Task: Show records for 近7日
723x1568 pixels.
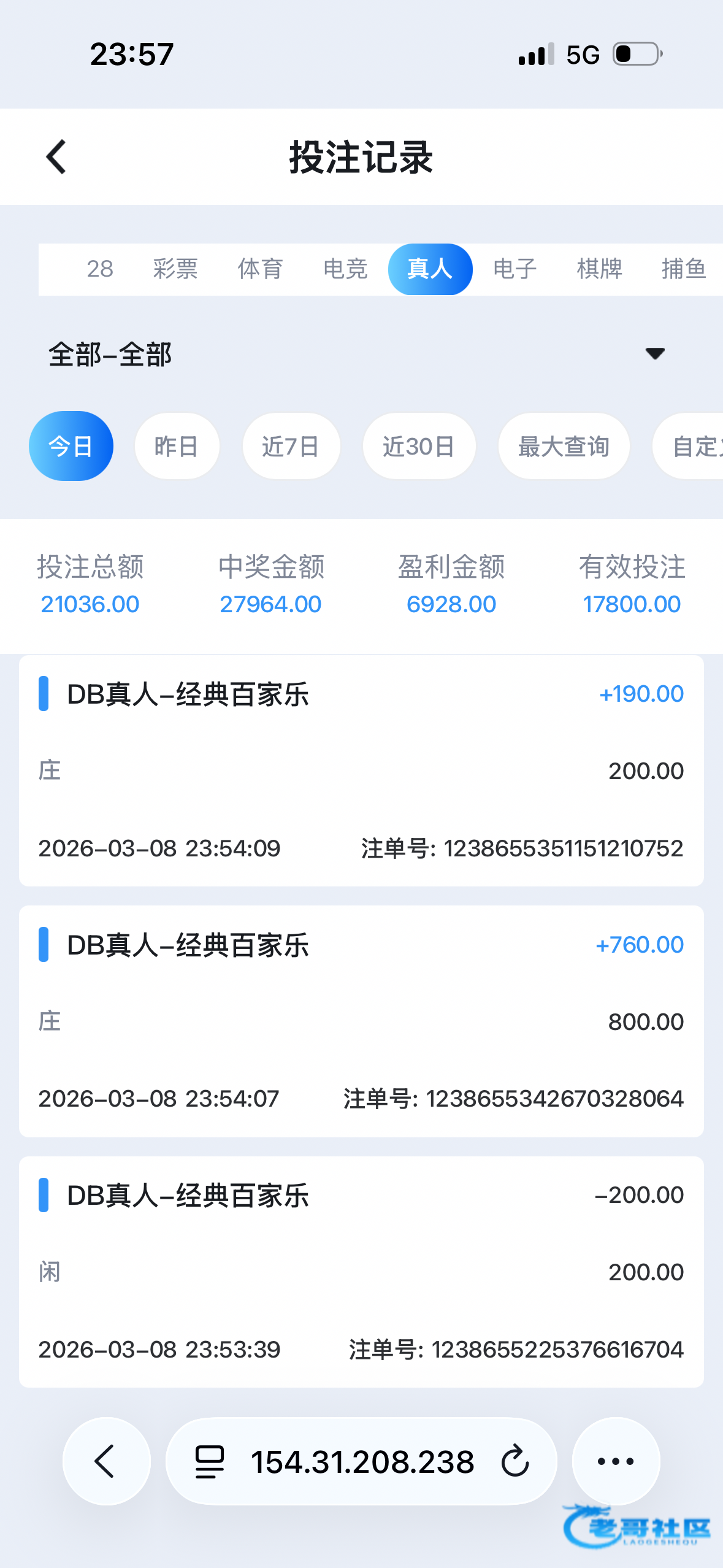Action: [x=291, y=446]
